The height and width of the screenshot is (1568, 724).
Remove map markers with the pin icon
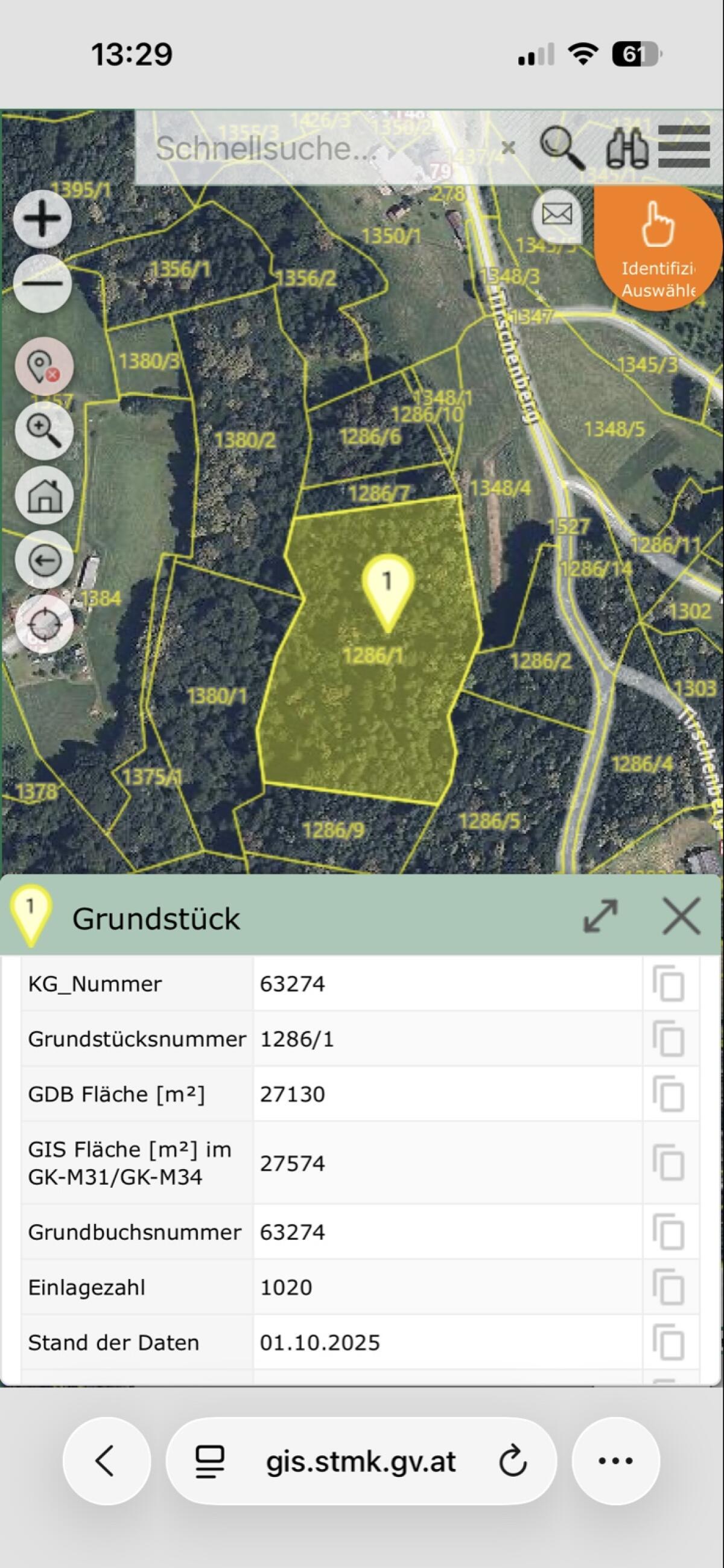(44, 367)
